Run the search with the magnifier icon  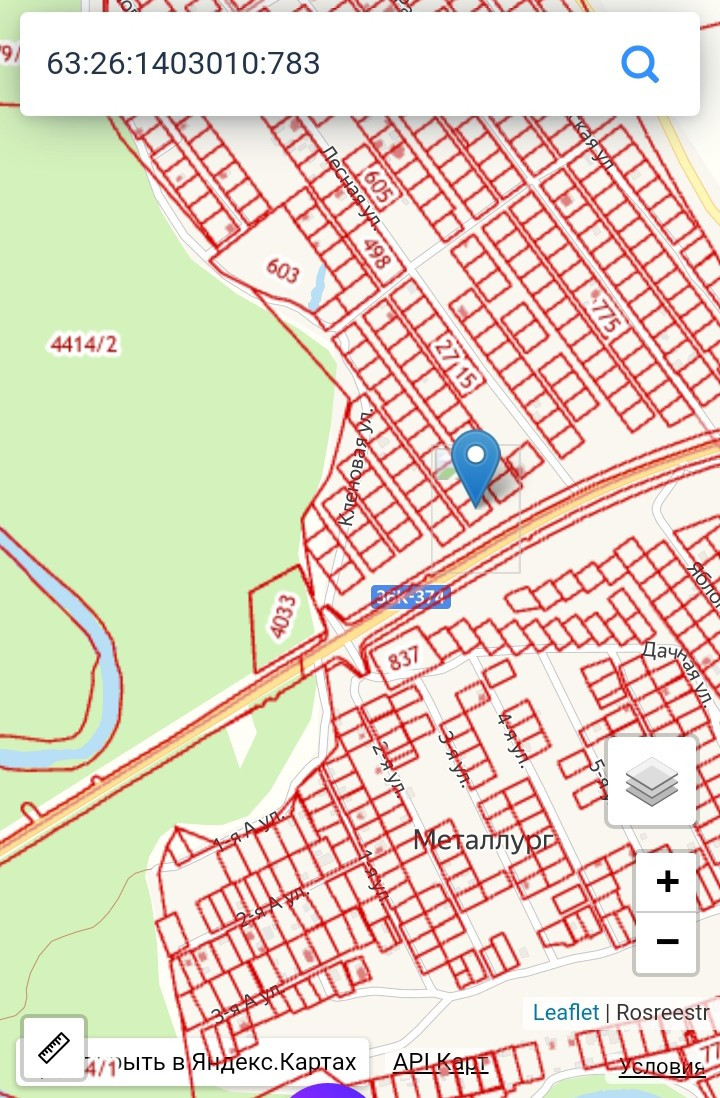pos(640,64)
